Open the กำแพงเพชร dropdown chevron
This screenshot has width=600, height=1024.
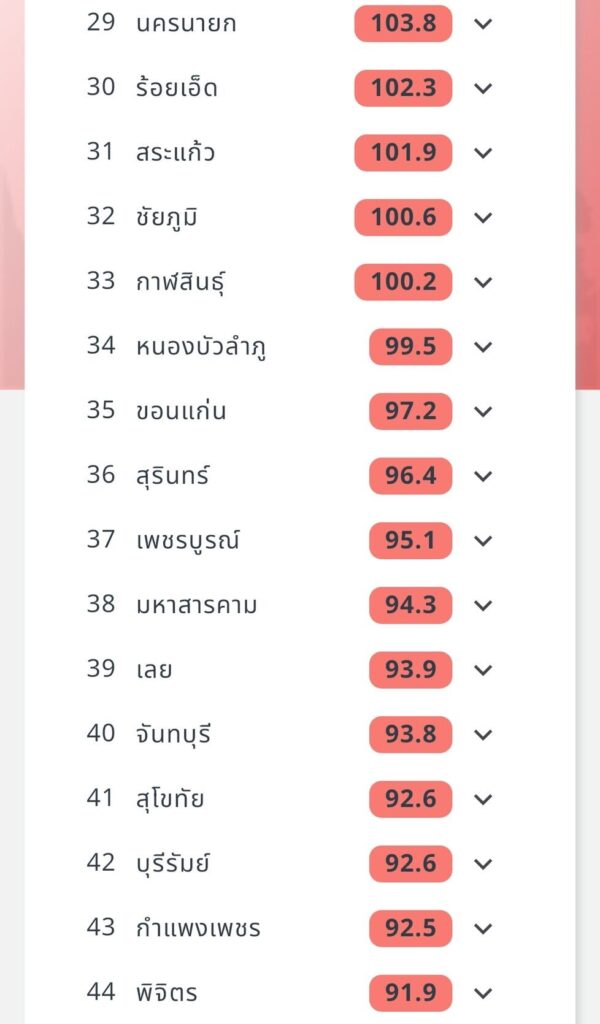(483, 928)
